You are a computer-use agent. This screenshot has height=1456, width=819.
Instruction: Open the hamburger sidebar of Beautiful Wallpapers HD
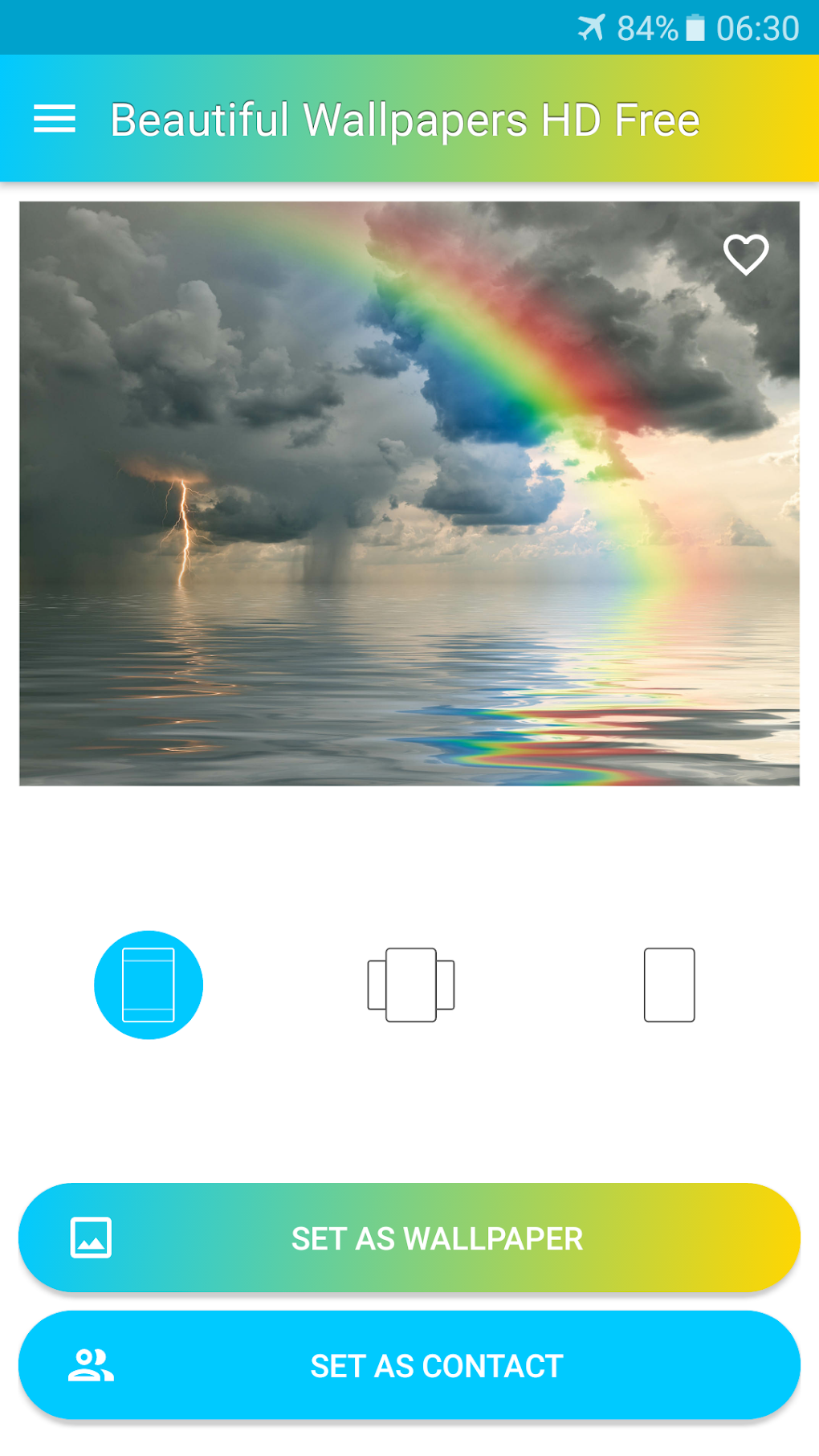(55, 119)
